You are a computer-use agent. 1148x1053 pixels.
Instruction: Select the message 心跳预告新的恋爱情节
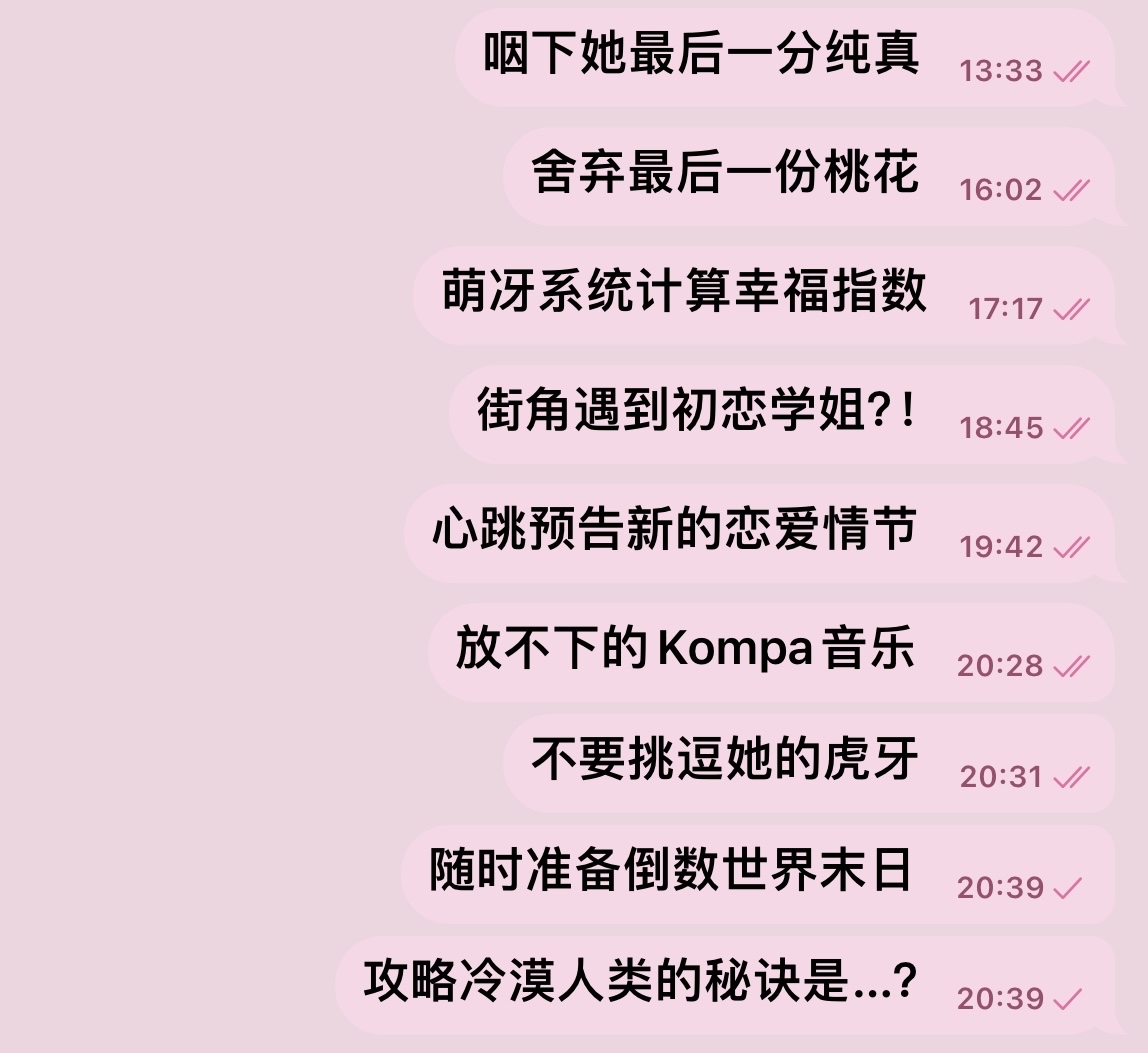(x=675, y=530)
